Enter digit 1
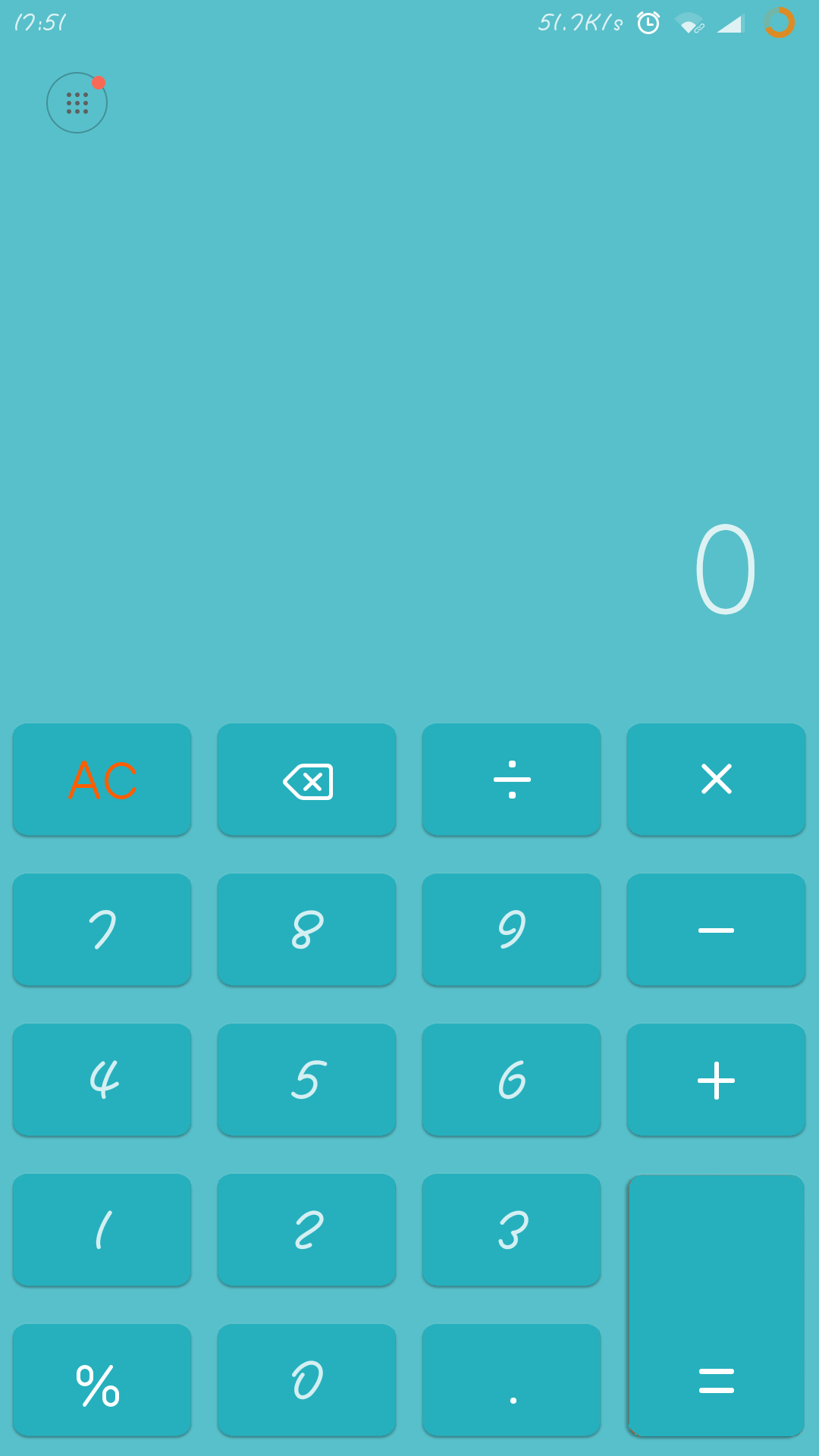 tap(102, 1230)
